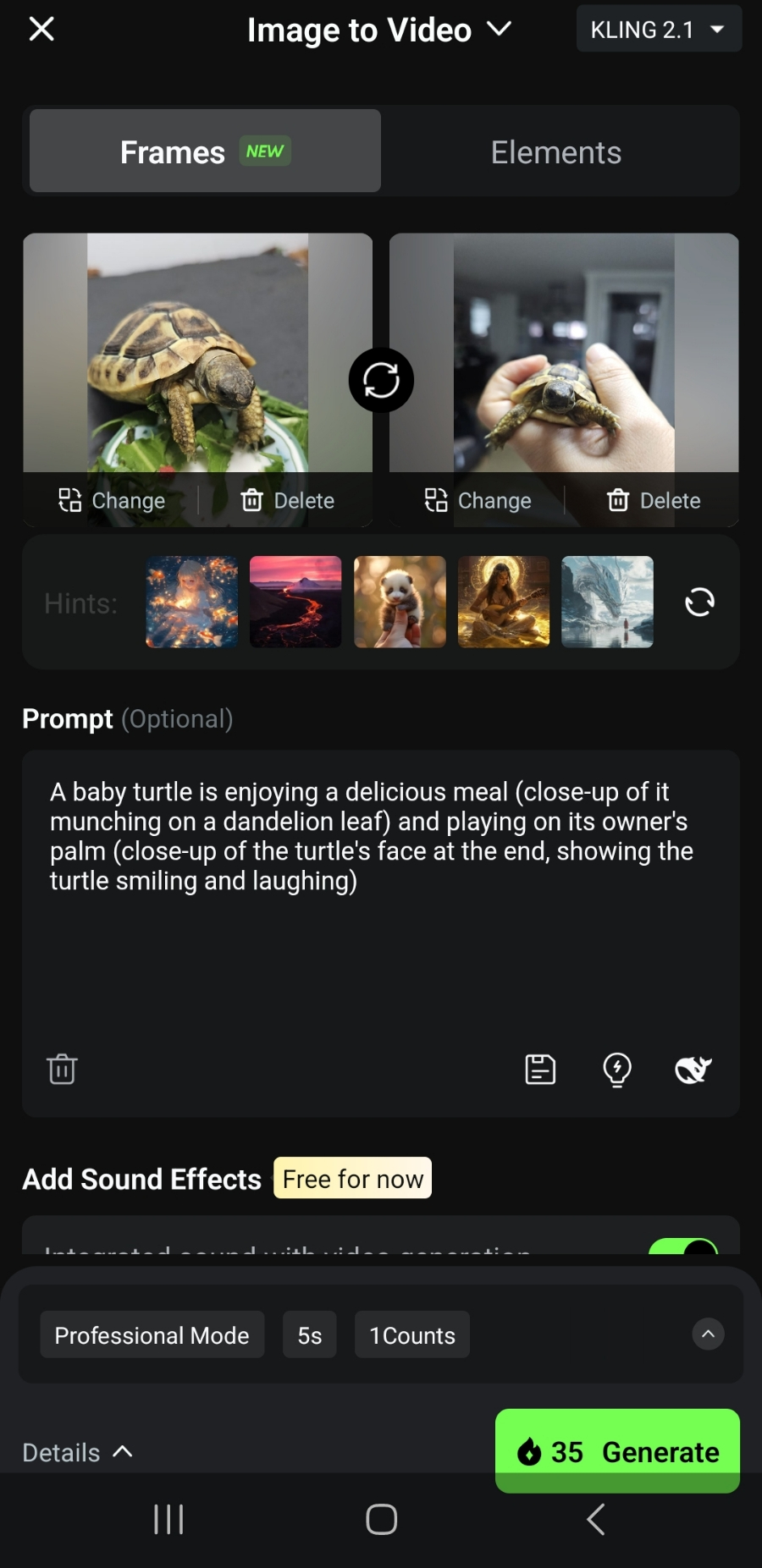762x1568 pixels.
Task: Generate the video for 35 credits
Action: pos(617,1450)
